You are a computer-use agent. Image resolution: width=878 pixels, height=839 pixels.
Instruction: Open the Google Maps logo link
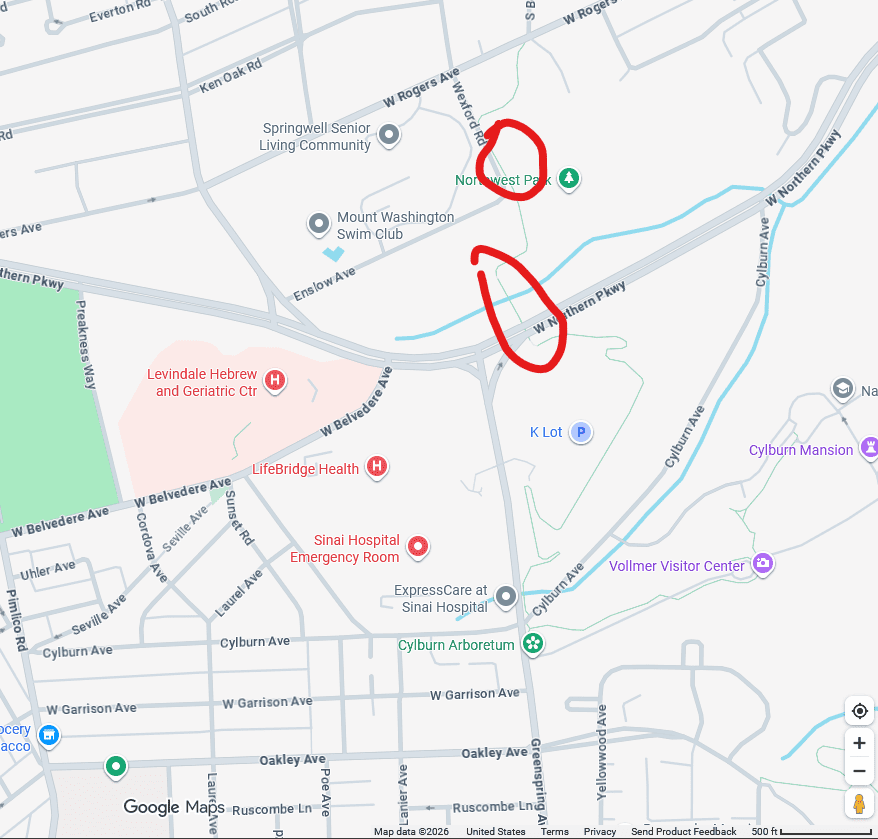click(x=174, y=807)
